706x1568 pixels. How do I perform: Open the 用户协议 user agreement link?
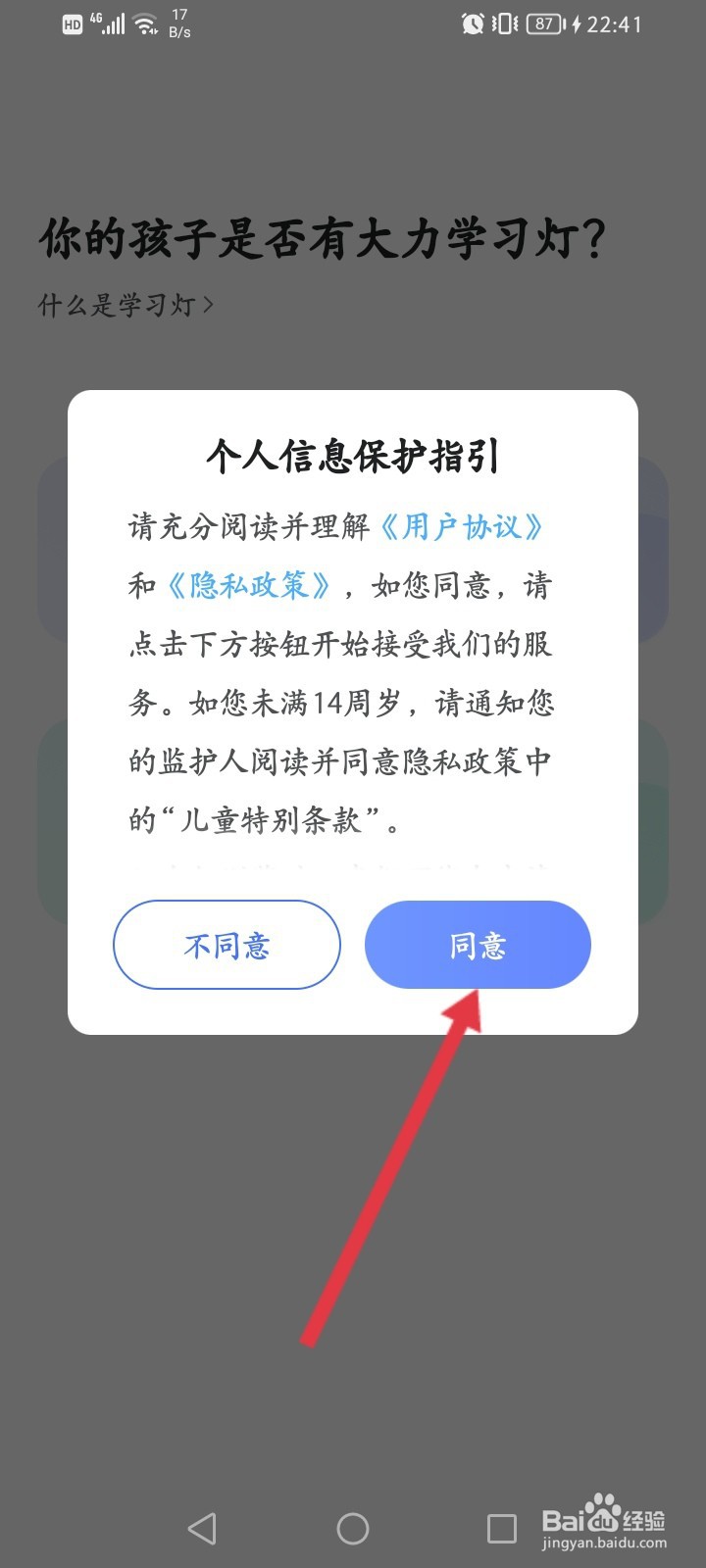point(462,527)
